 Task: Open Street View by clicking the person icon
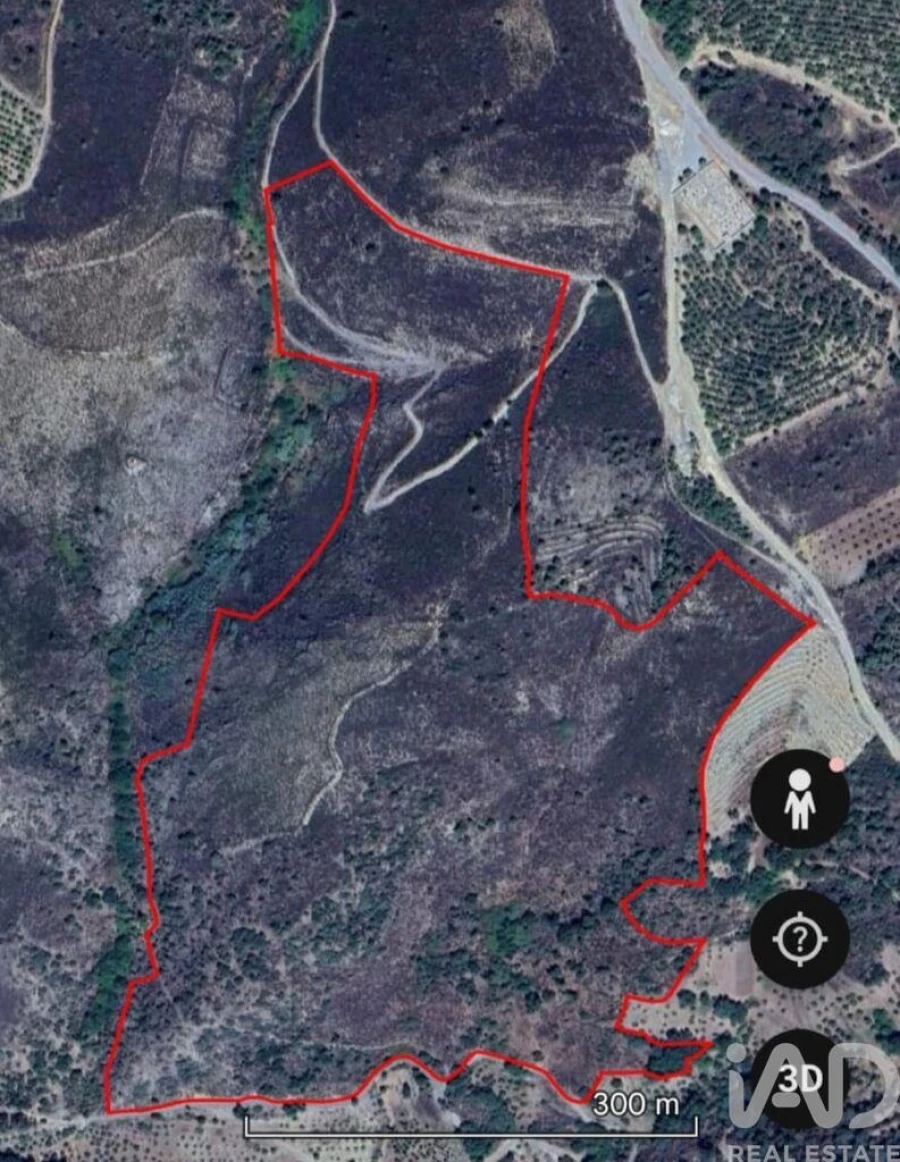[798, 800]
